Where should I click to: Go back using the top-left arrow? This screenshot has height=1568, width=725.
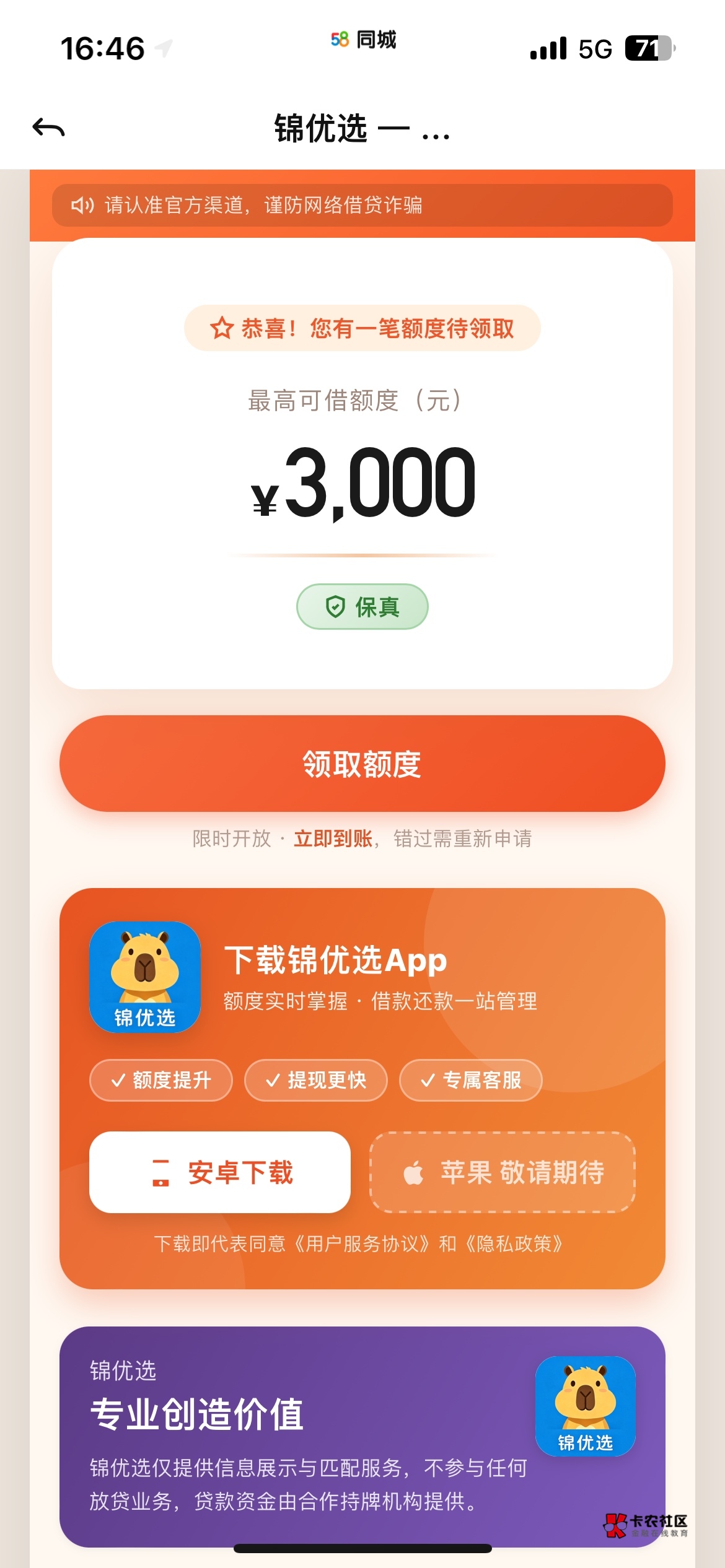pos(48,128)
